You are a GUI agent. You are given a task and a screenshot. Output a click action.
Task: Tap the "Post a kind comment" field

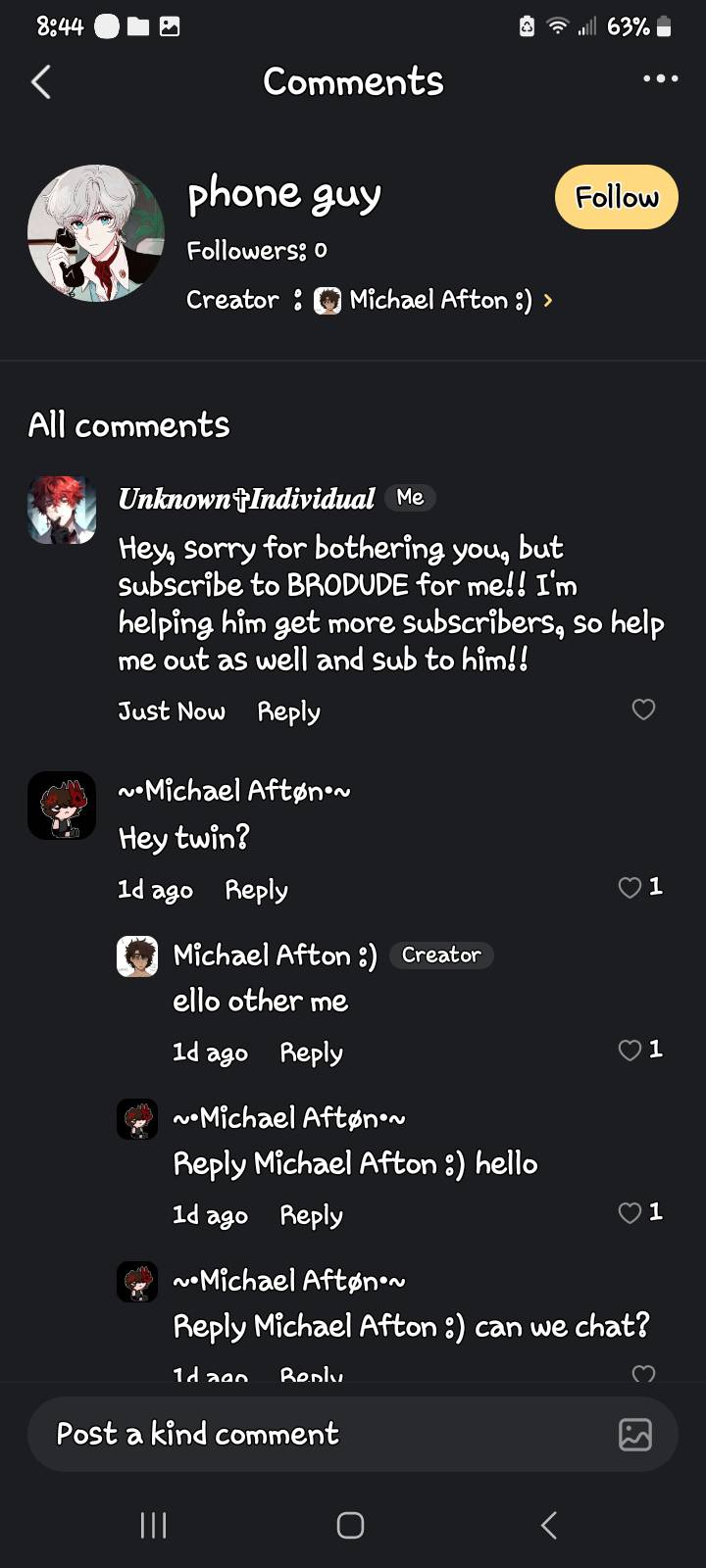point(314,1434)
